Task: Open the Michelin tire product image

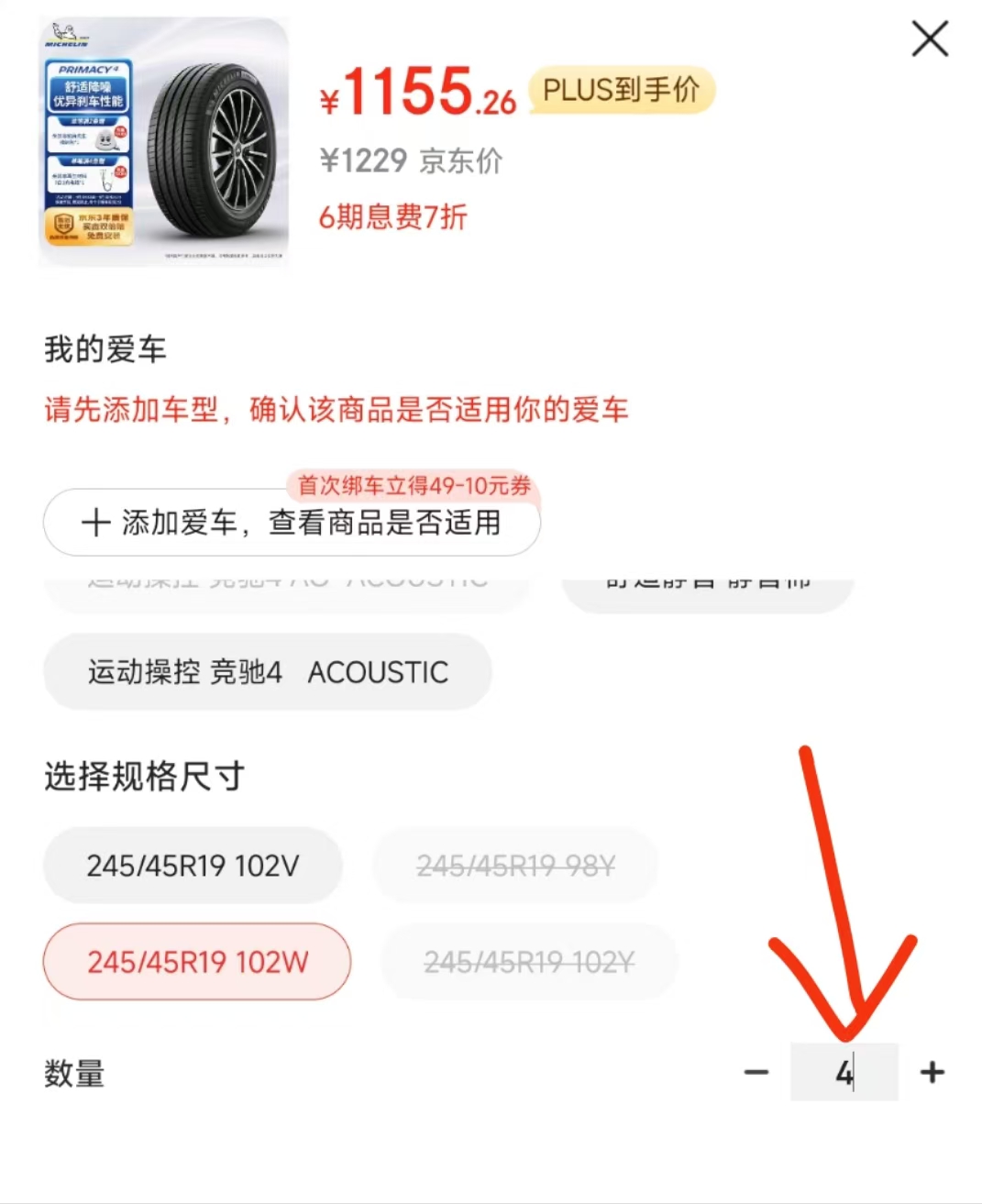Action: [x=165, y=142]
